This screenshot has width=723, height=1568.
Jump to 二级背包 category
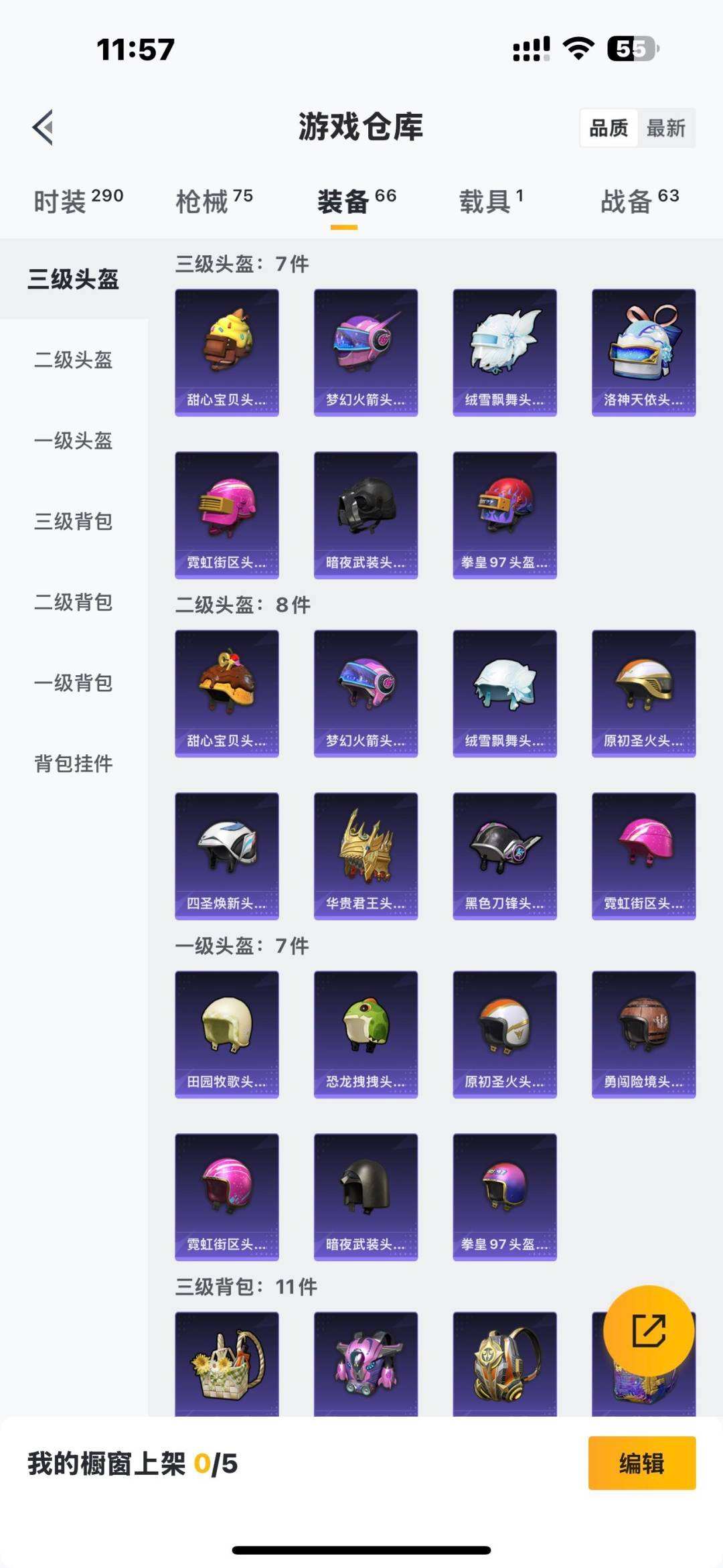pyautogui.click(x=74, y=602)
